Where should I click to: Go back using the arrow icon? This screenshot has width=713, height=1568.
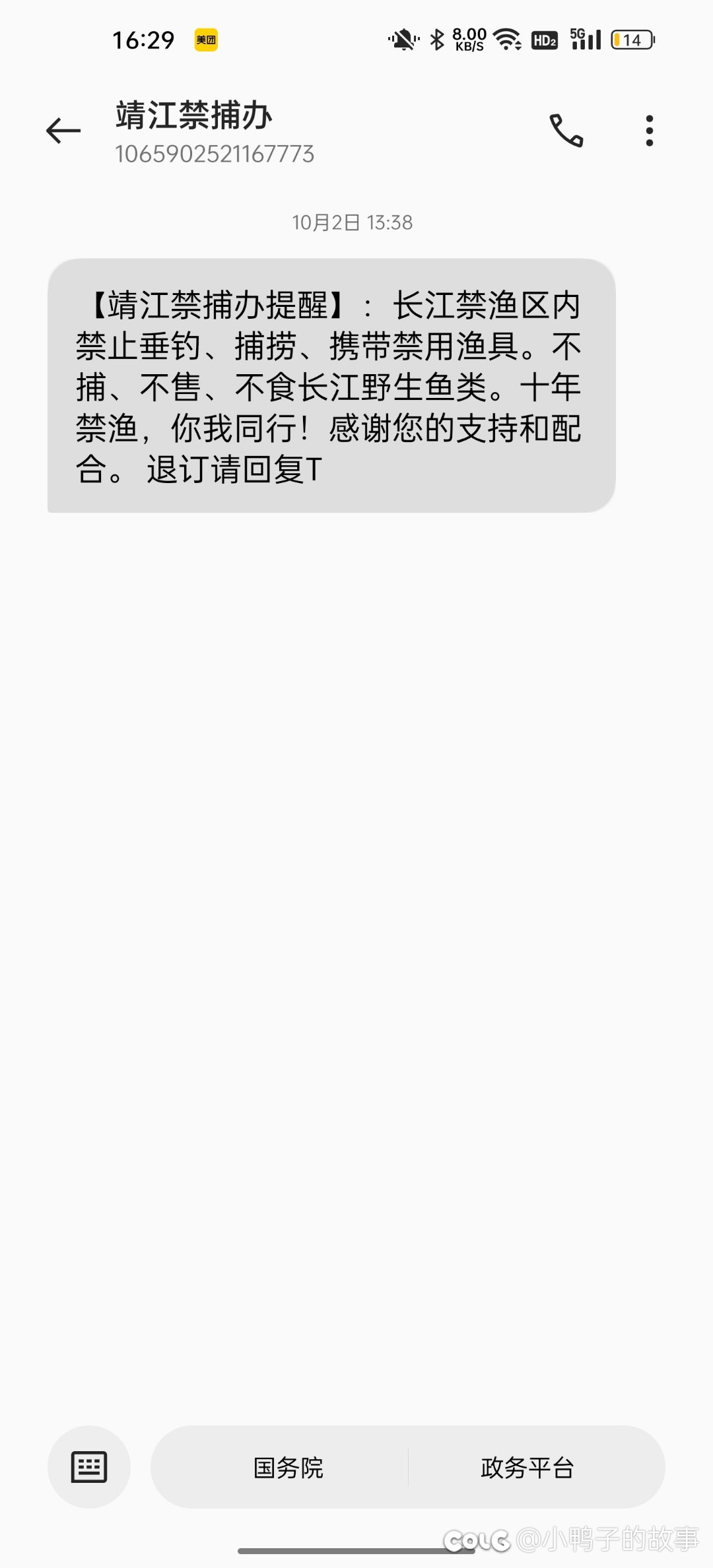(63, 131)
